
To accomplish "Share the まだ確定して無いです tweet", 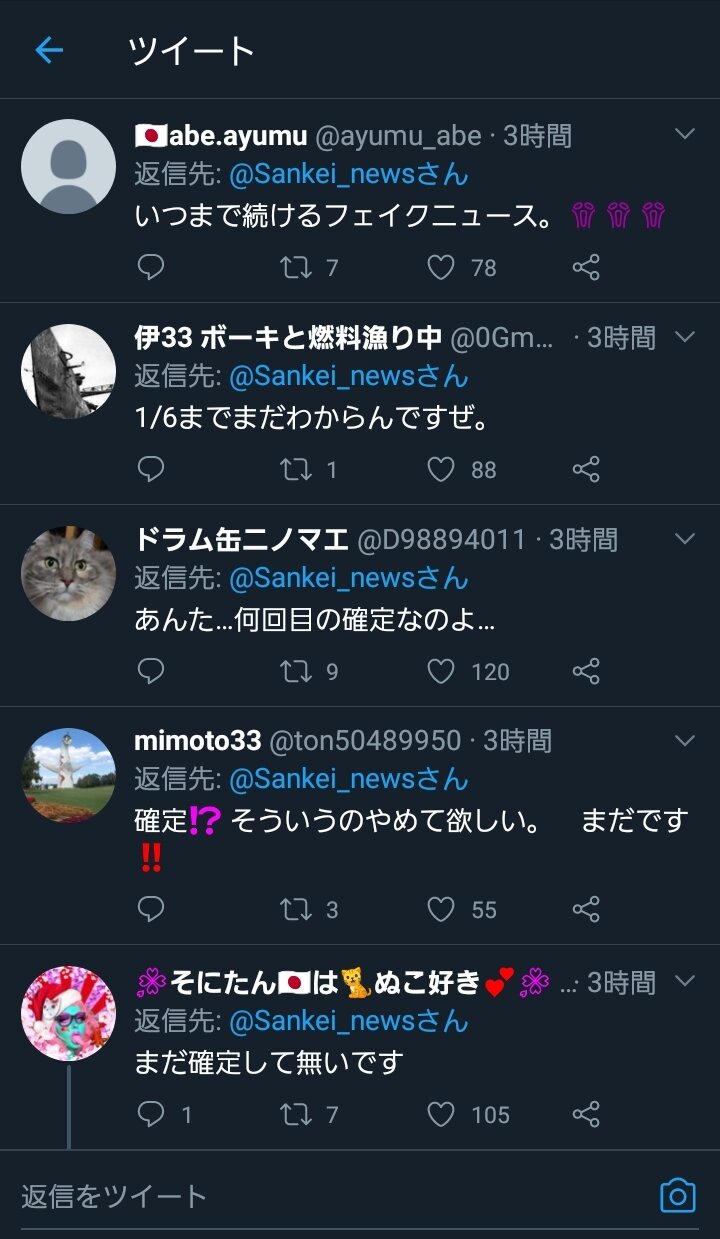I will point(586,1114).
